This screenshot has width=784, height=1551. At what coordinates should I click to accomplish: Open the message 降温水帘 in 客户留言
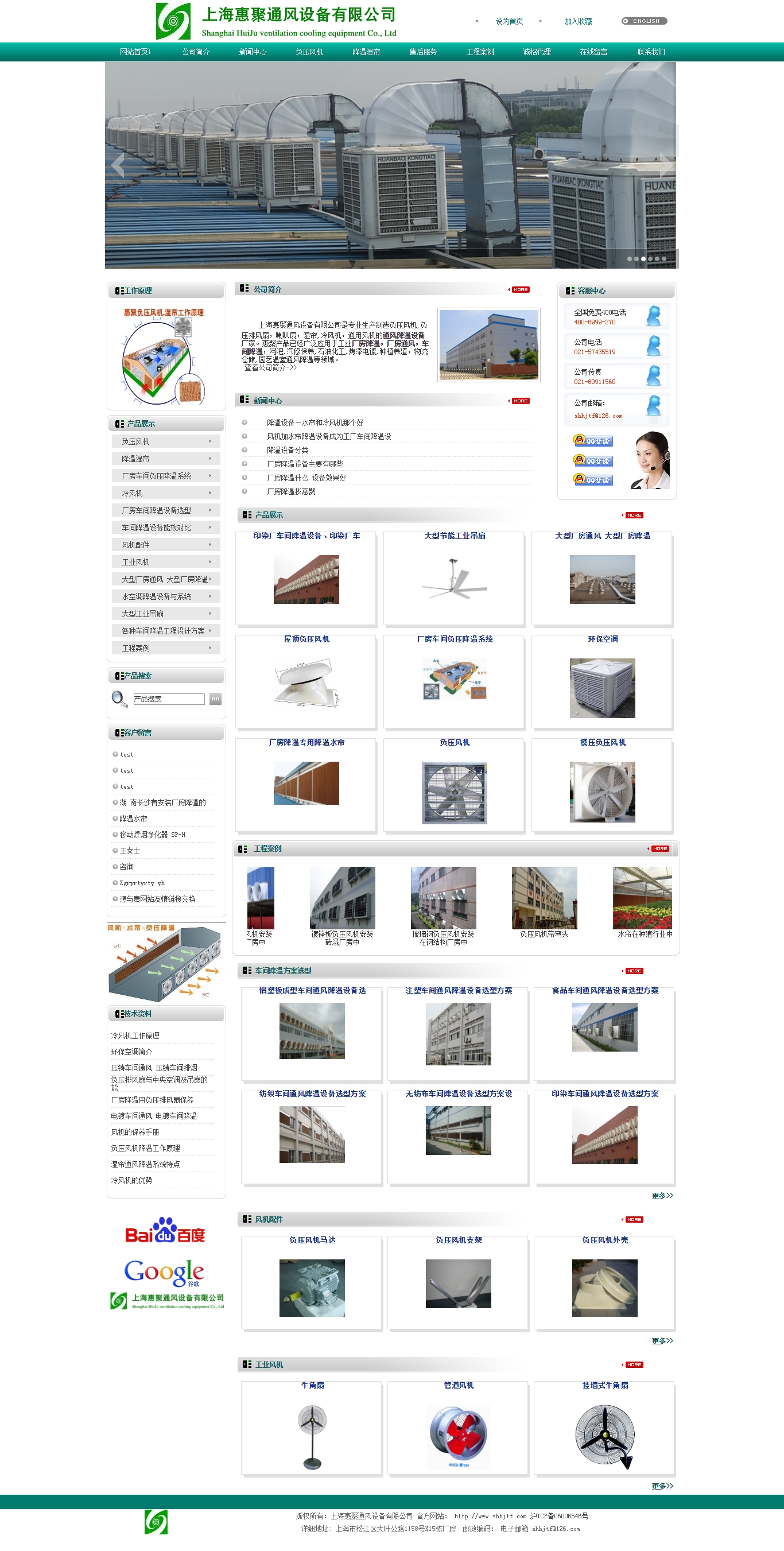point(133,819)
